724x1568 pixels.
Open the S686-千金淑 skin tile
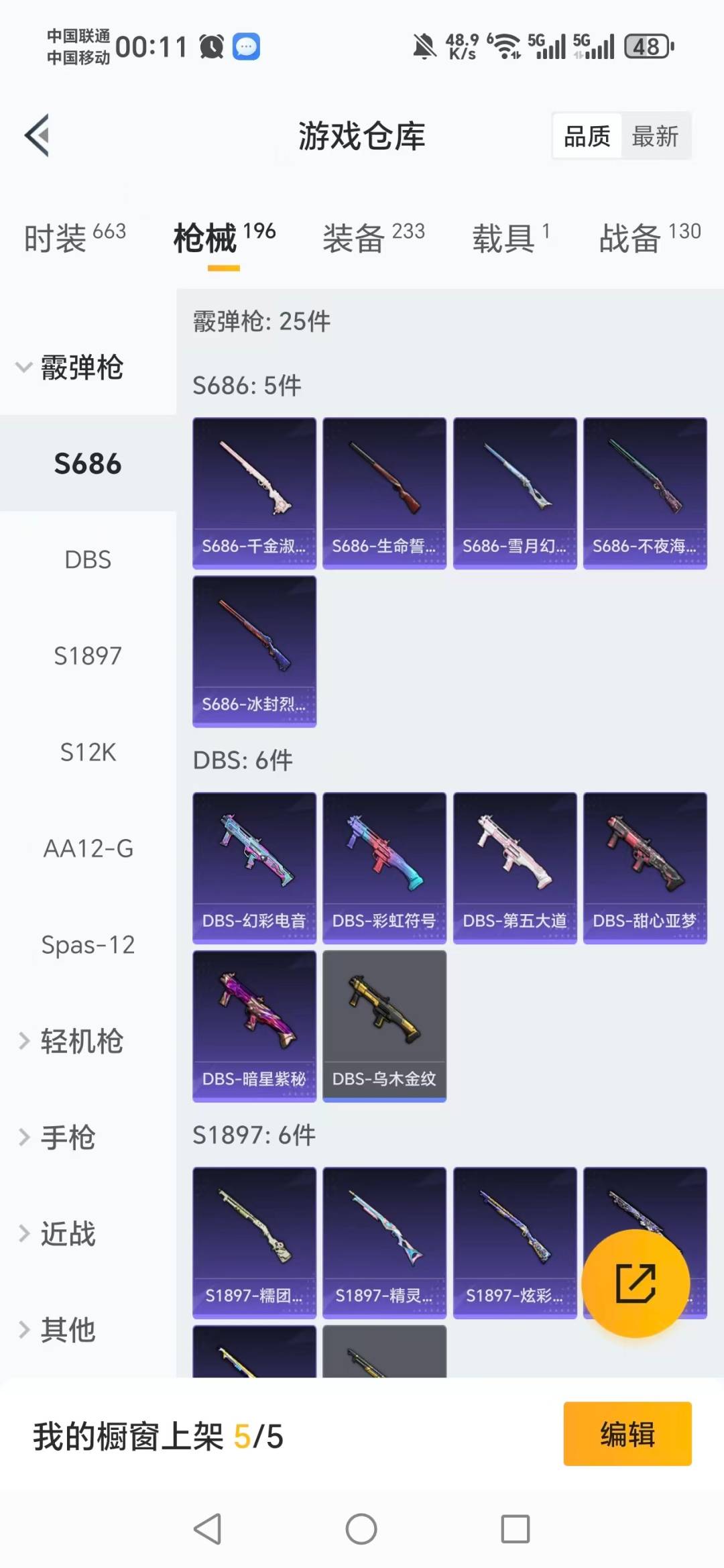[254, 493]
